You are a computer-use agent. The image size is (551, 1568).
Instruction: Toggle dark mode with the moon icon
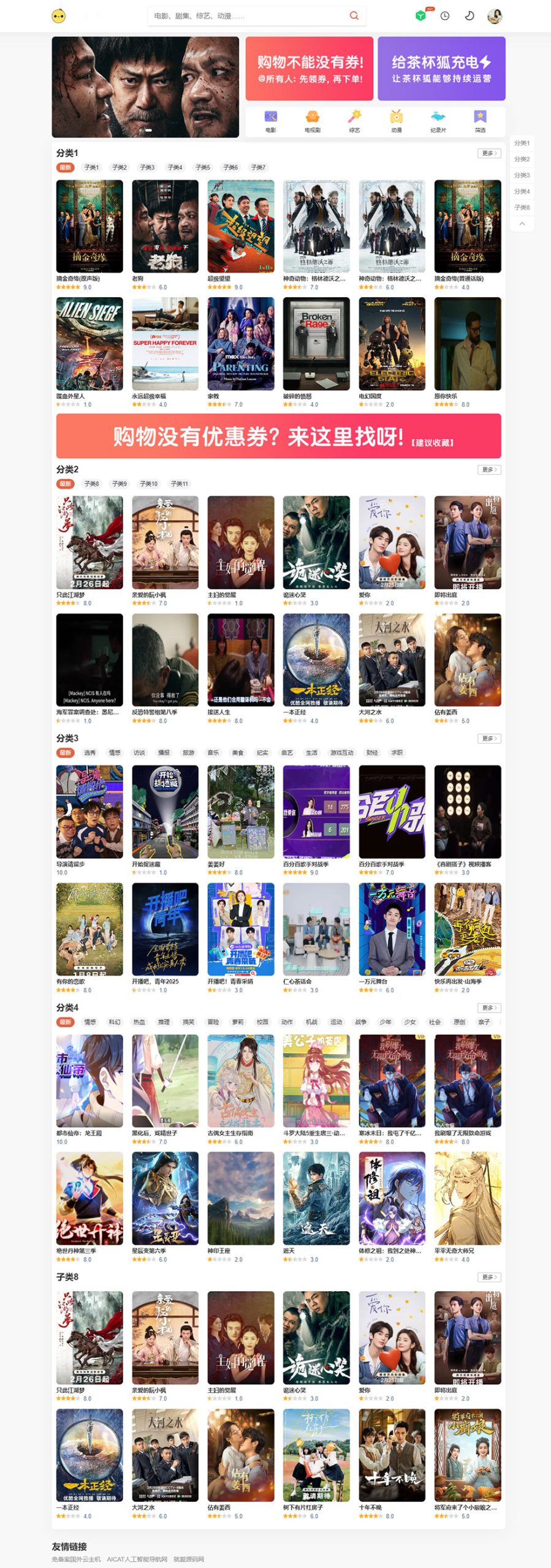click(469, 16)
